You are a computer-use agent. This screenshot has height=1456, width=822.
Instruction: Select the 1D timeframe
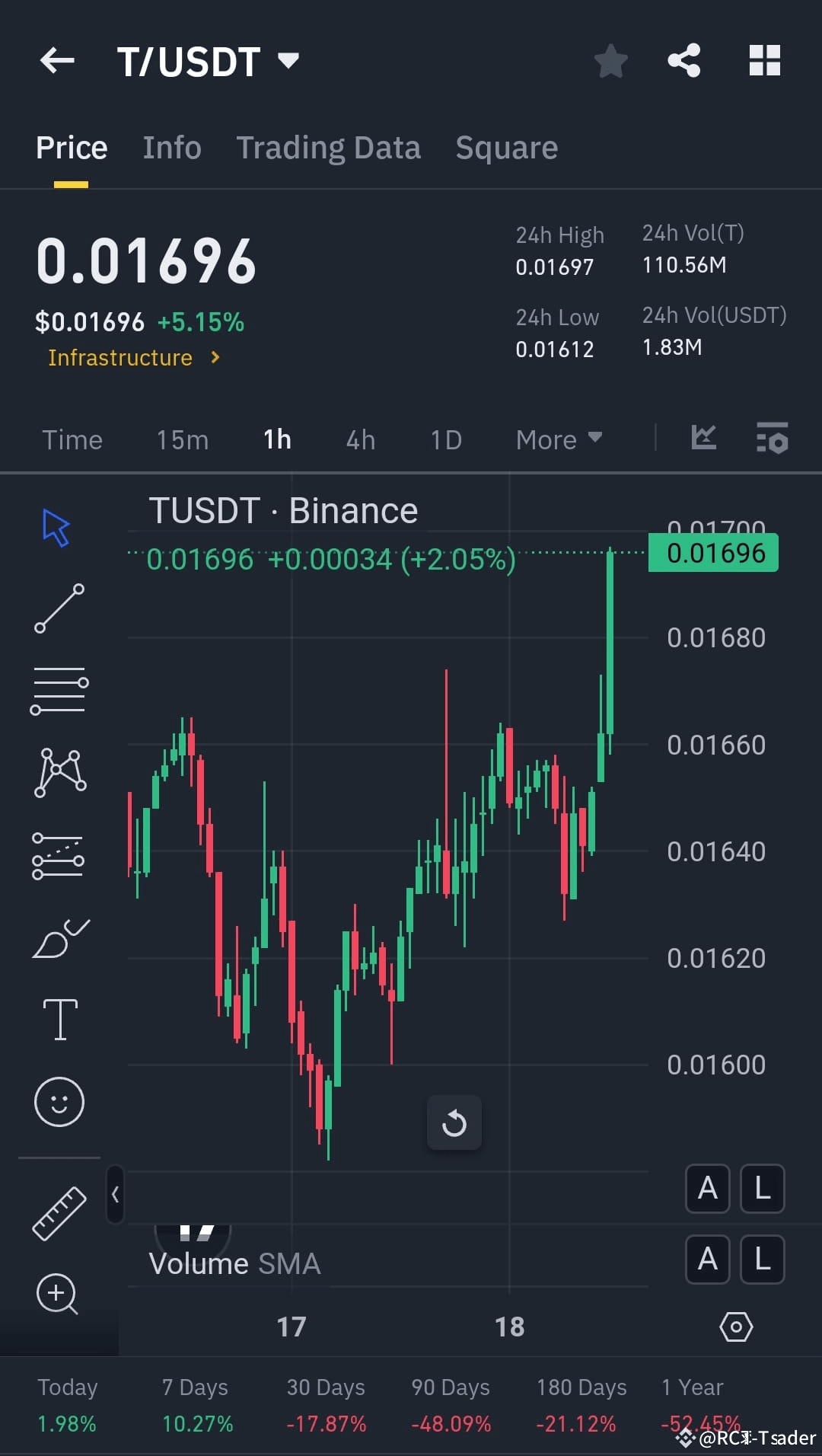click(x=446, y=439)
